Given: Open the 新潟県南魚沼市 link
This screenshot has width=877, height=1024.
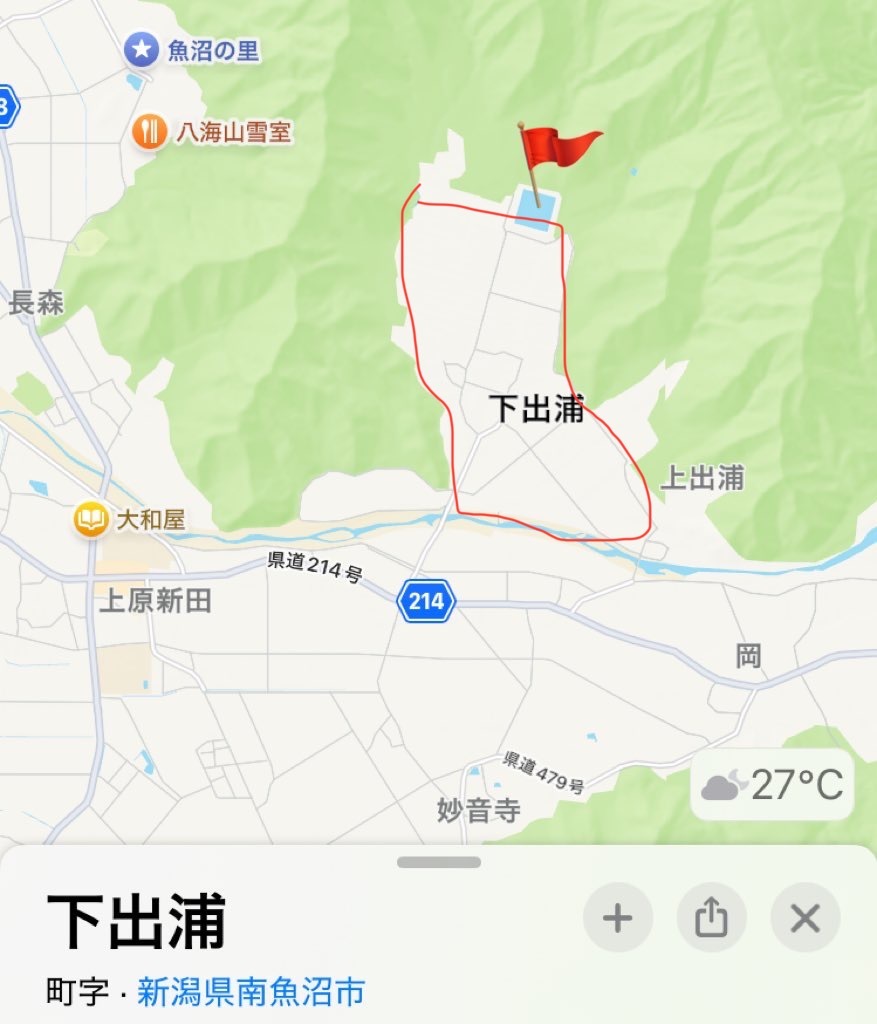Looking at the screenshot, I should click(x=251, y=991).
